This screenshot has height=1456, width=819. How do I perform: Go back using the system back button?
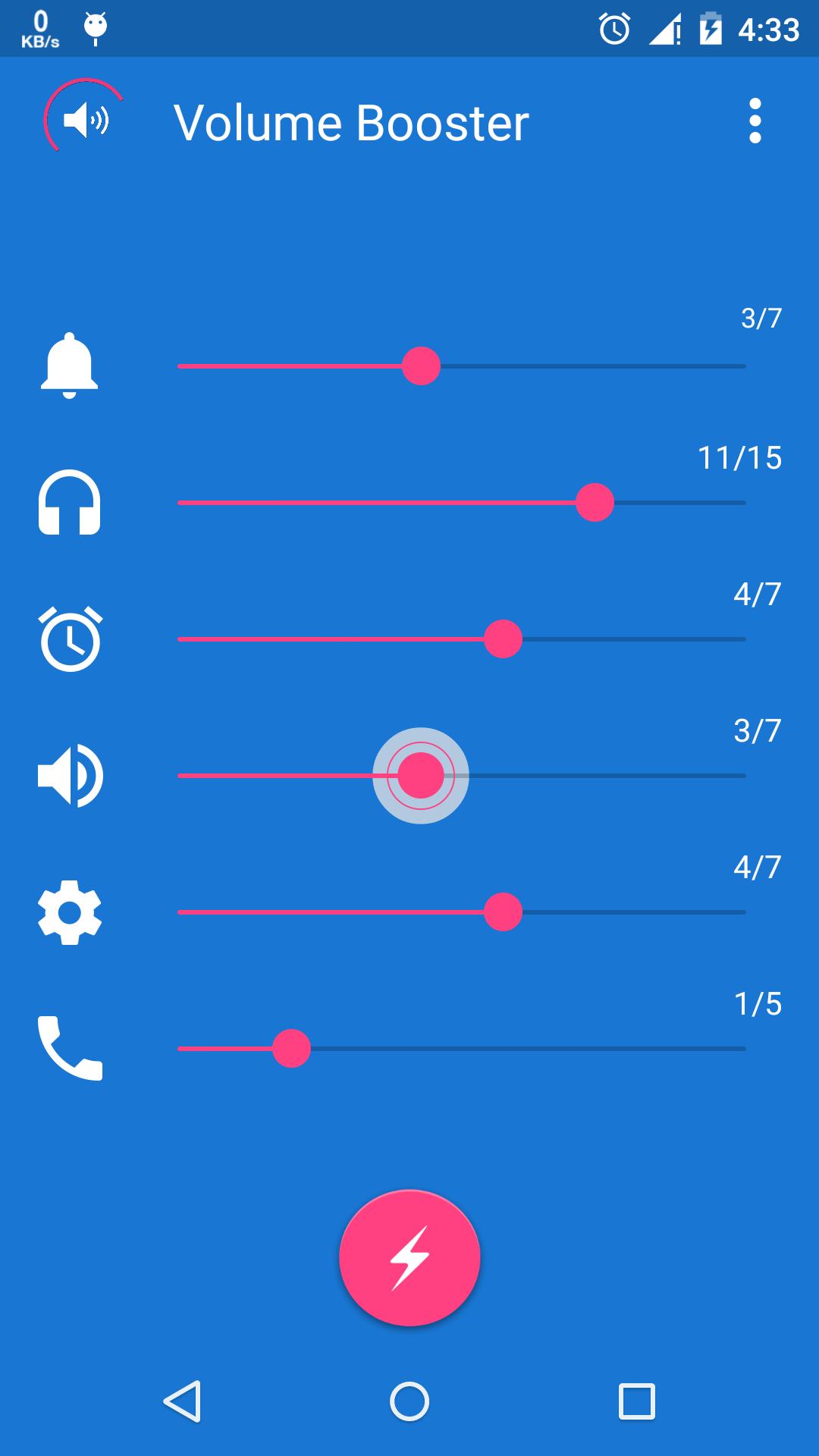pyautogui.click(x=182, y=1401)
